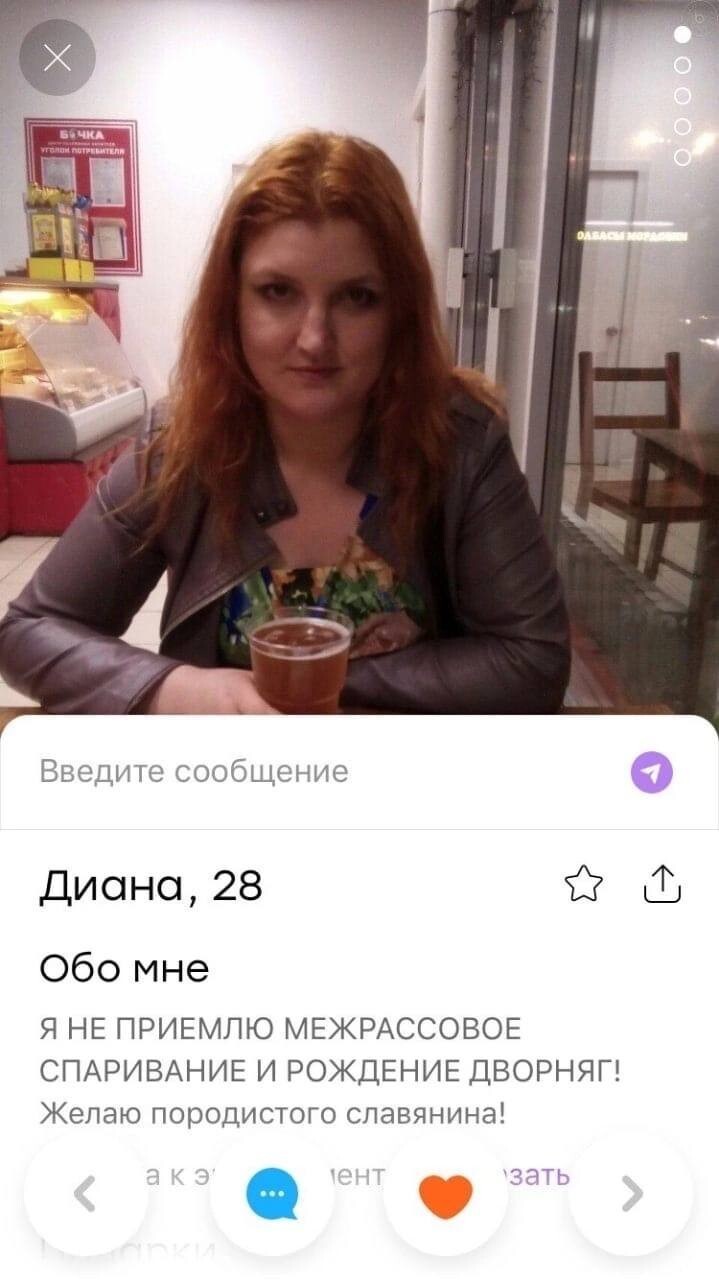The height and width of the screenshot is (1280, 719).
Task: Add Диана to favorites with the star
Action: [x=584, y=884]
